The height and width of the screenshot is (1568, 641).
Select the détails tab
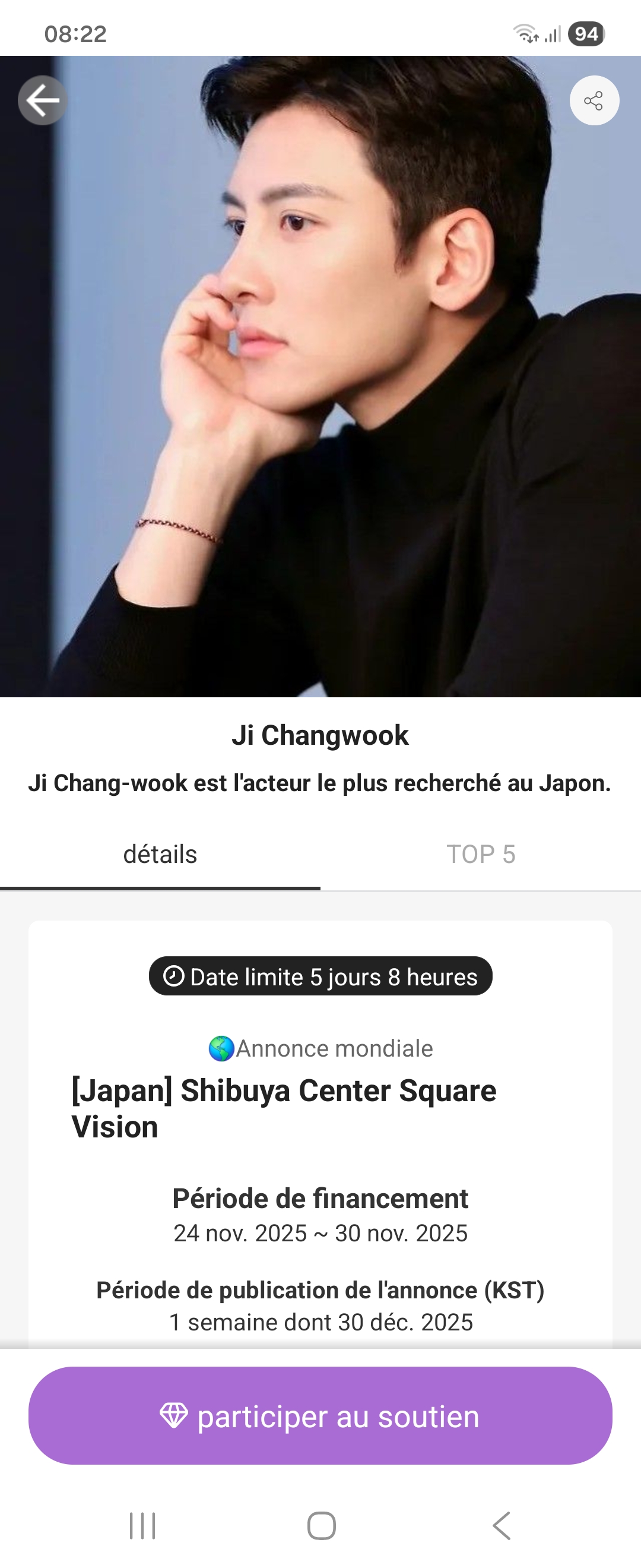click(x=161, y=855)
